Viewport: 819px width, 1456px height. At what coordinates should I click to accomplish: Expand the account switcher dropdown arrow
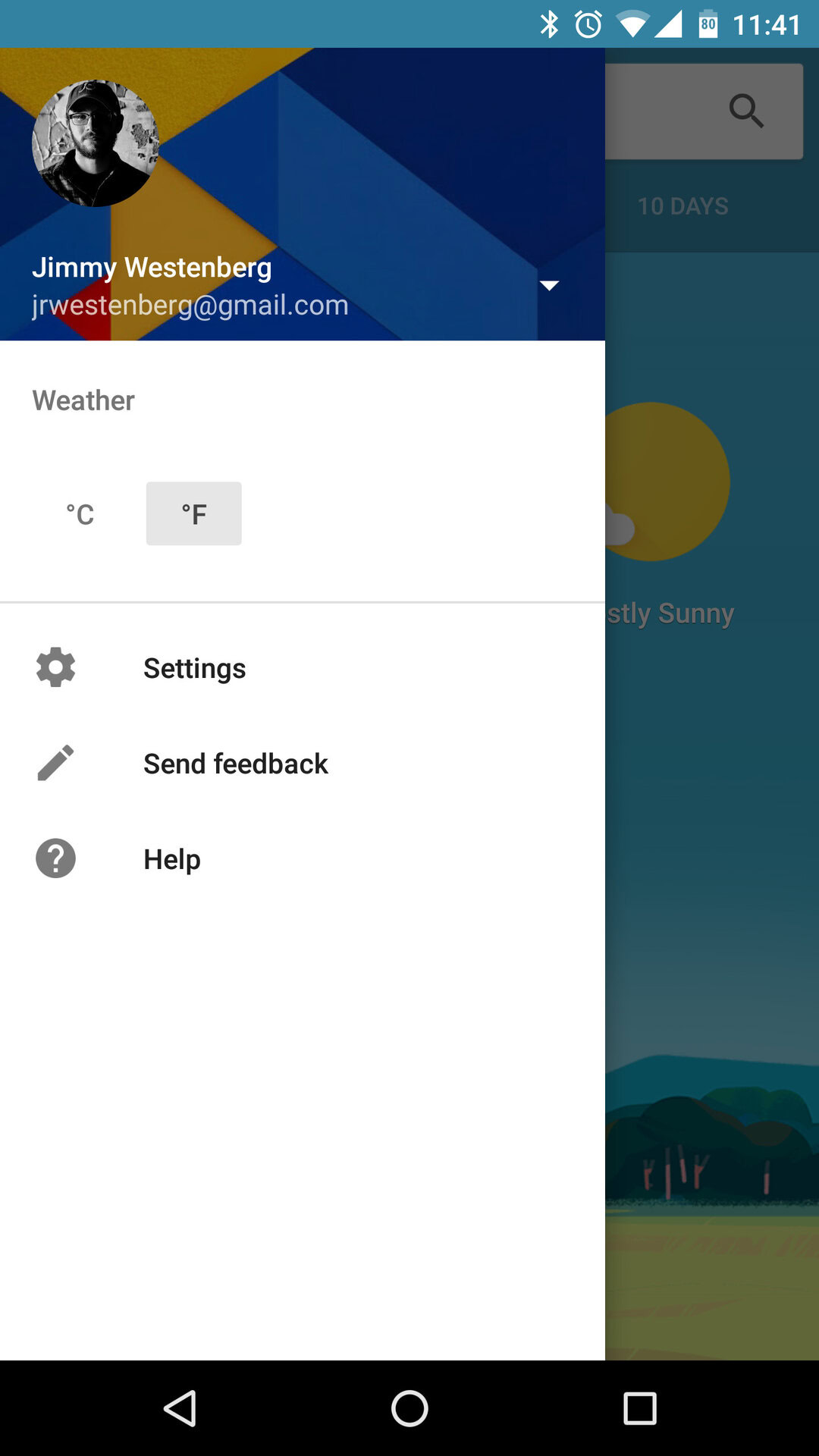549,285
